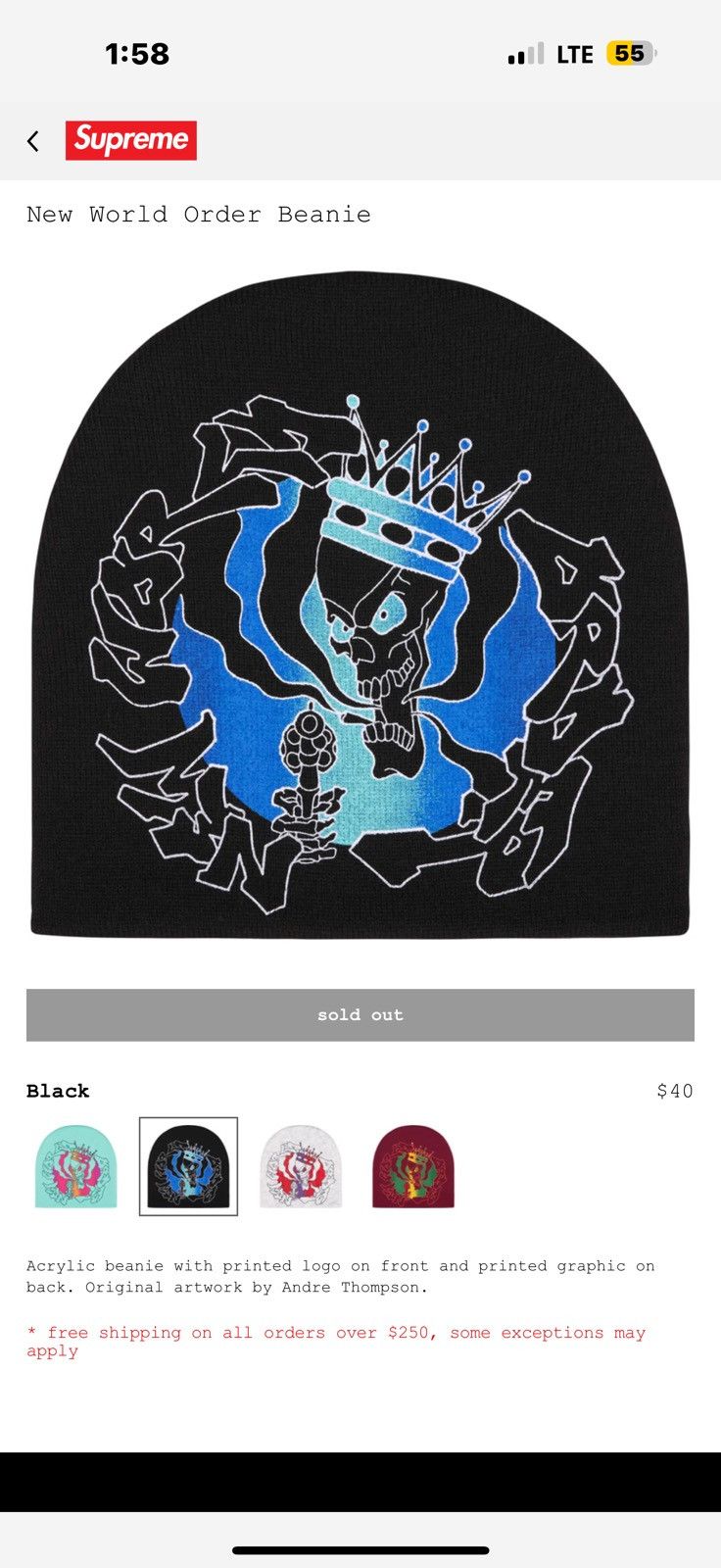Open the Supreme logo home link
Screen dimensions: 721x1568
point(131,140)
